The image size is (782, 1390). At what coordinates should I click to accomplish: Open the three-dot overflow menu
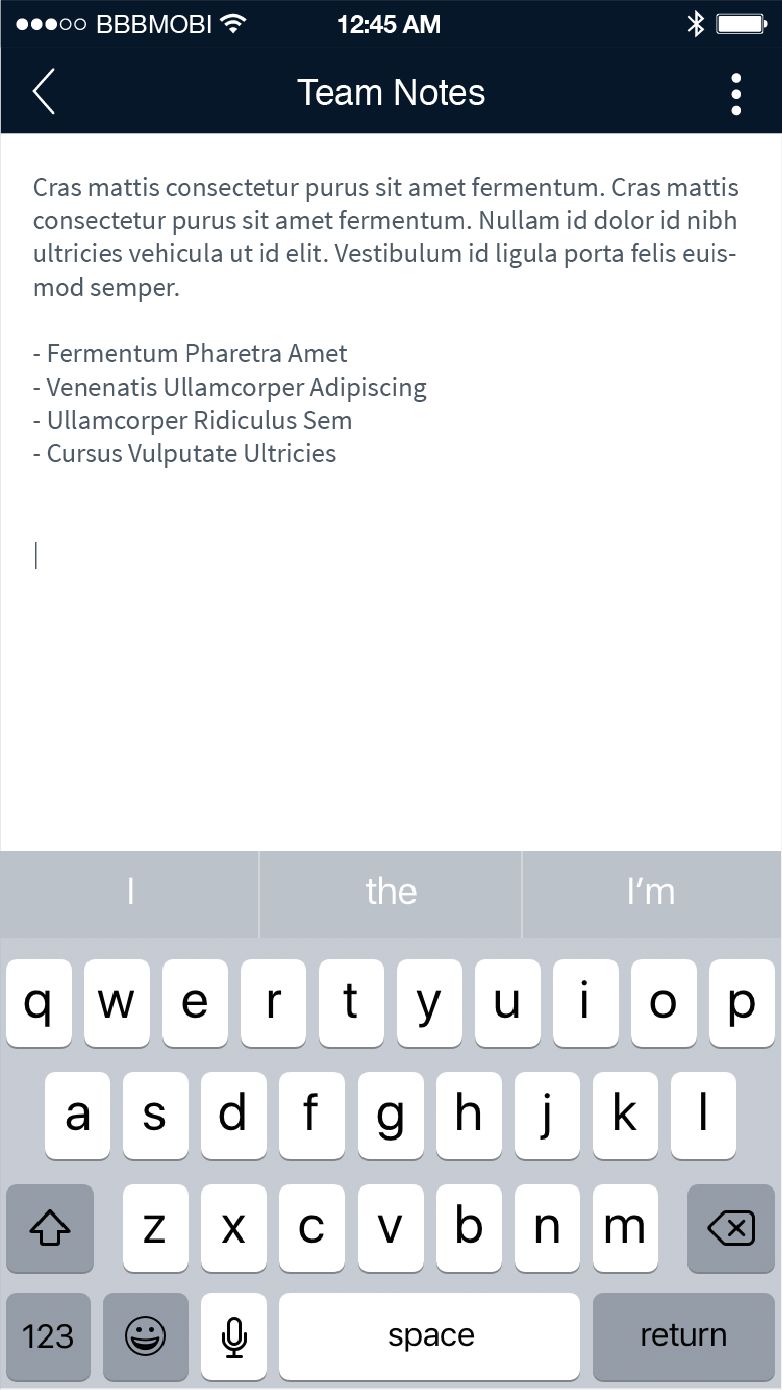[736, 93]
